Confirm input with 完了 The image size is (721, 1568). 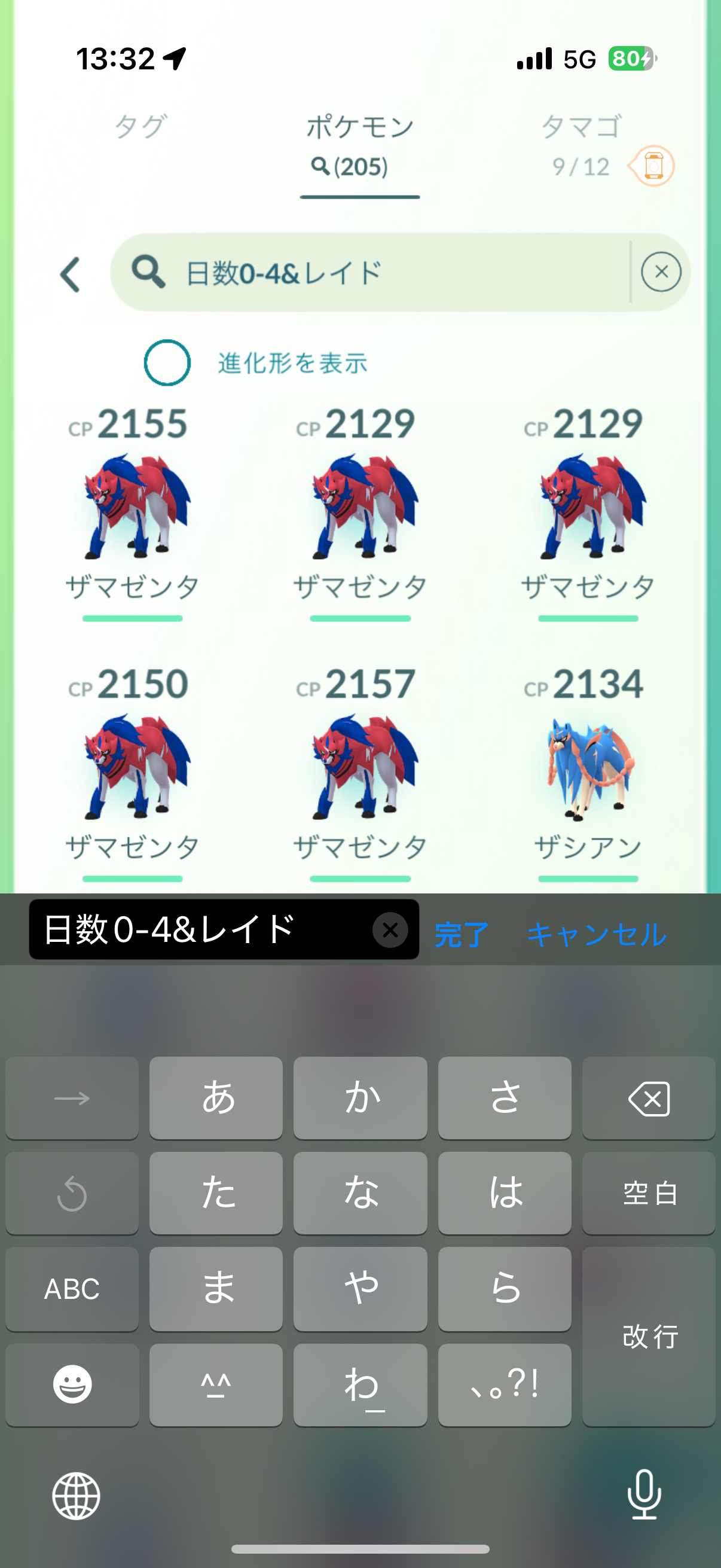[x=460, y=934]
